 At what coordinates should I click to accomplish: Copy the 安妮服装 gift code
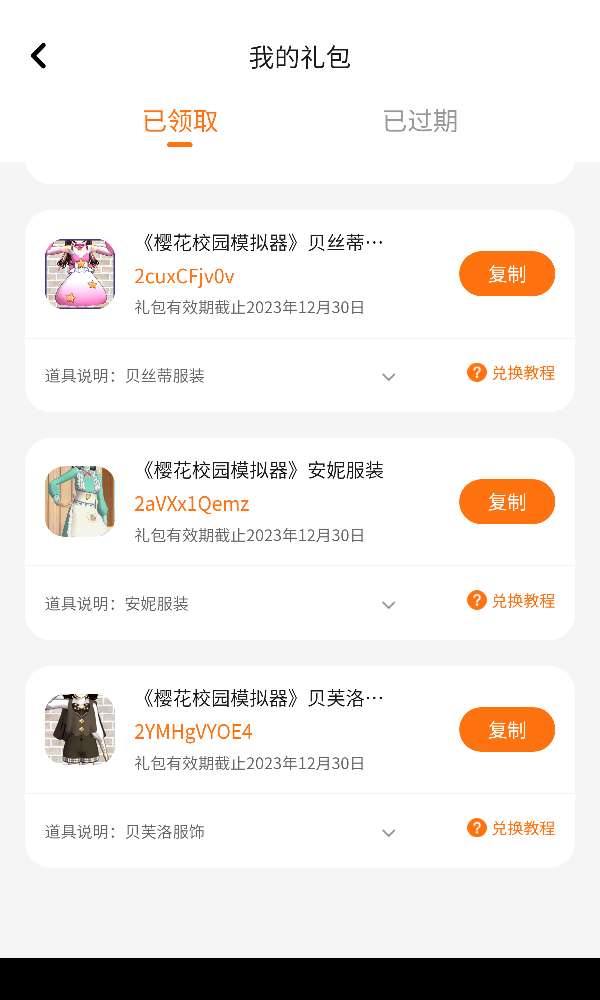point(506,502)
